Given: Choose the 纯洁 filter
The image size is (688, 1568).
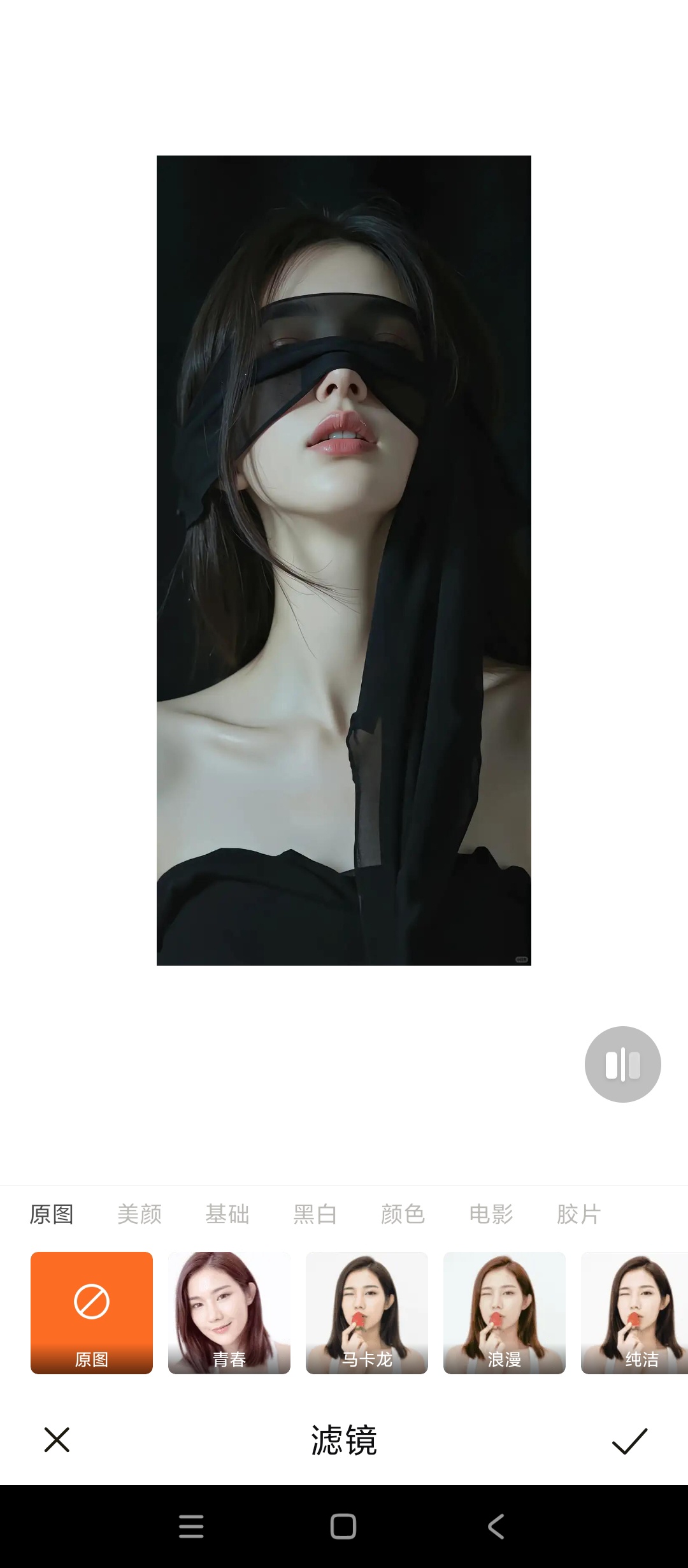Looking at the screenshot, I should (634, 1312).
